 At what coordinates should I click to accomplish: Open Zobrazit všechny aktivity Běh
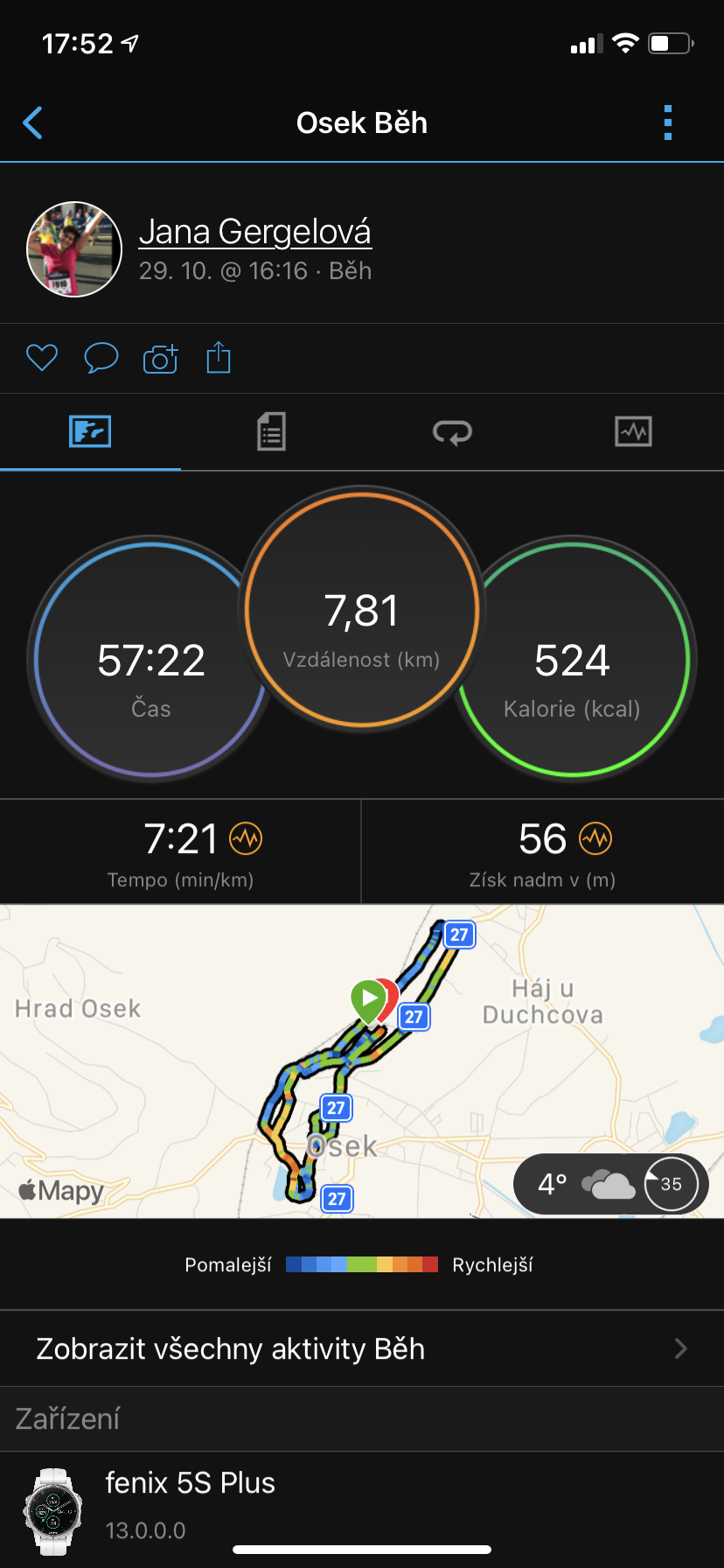[362, 1348]
